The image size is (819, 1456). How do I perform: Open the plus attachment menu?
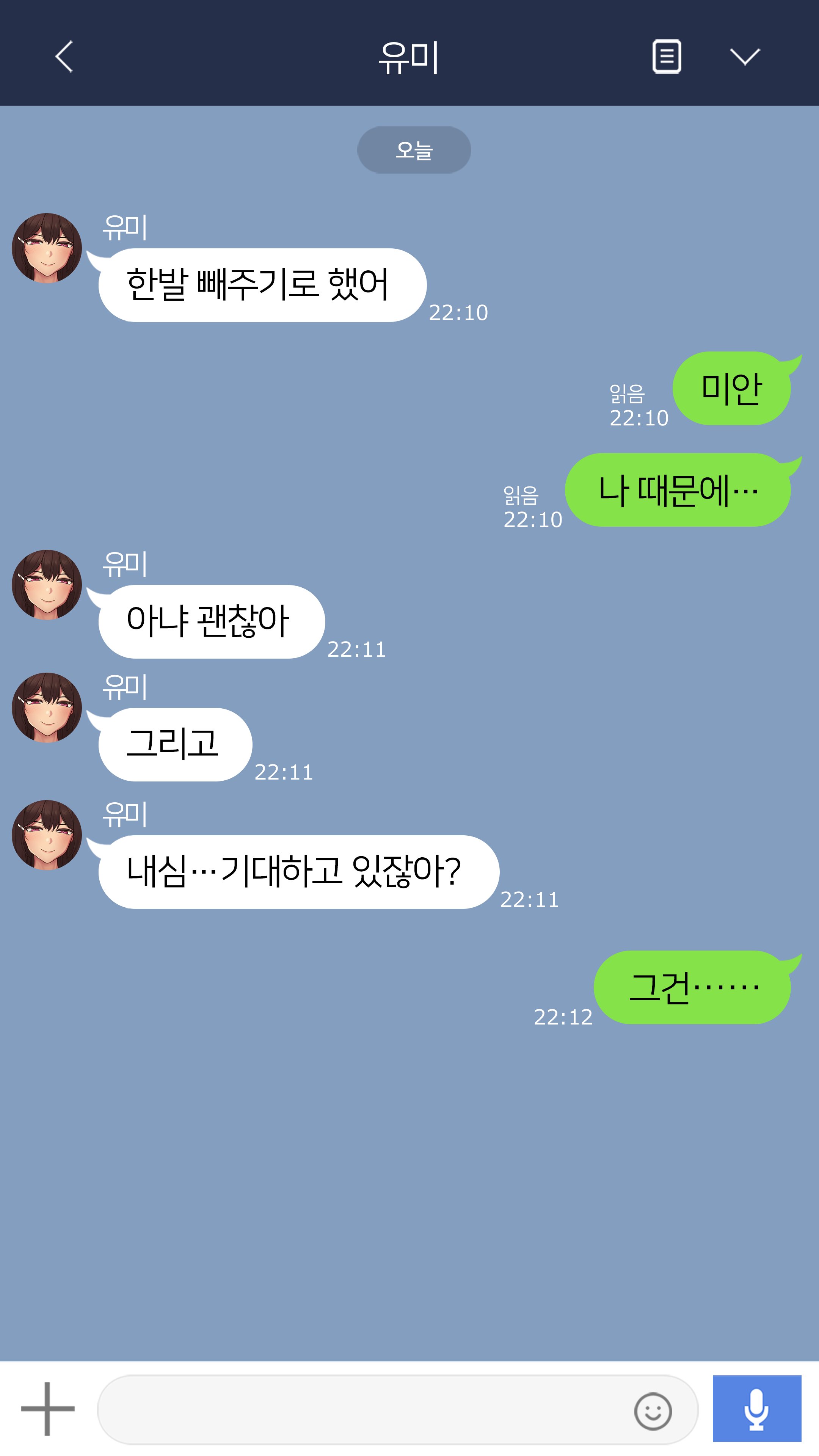(x=47, y=1409)
